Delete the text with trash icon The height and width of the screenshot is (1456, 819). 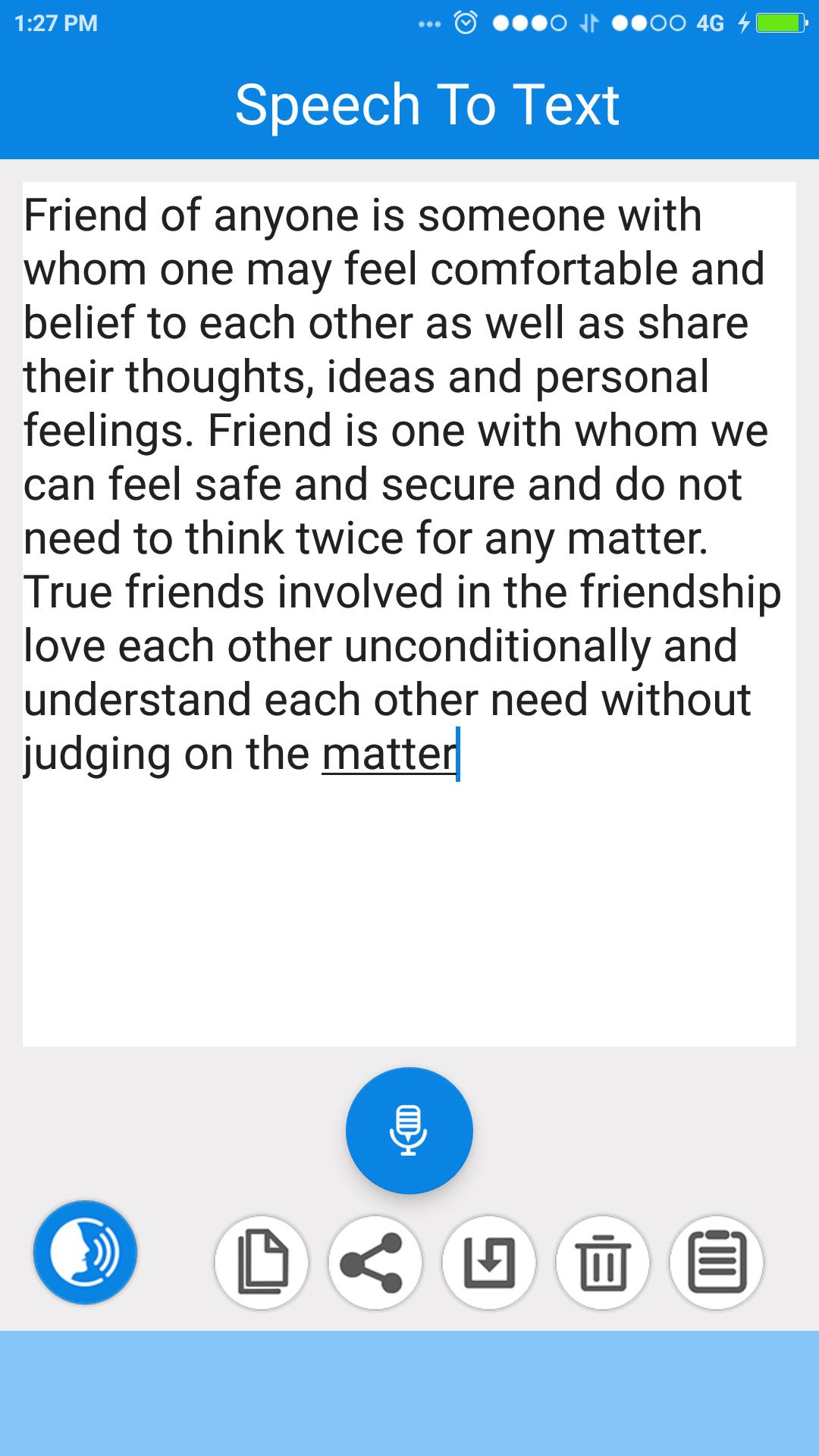click(603, 1263)
